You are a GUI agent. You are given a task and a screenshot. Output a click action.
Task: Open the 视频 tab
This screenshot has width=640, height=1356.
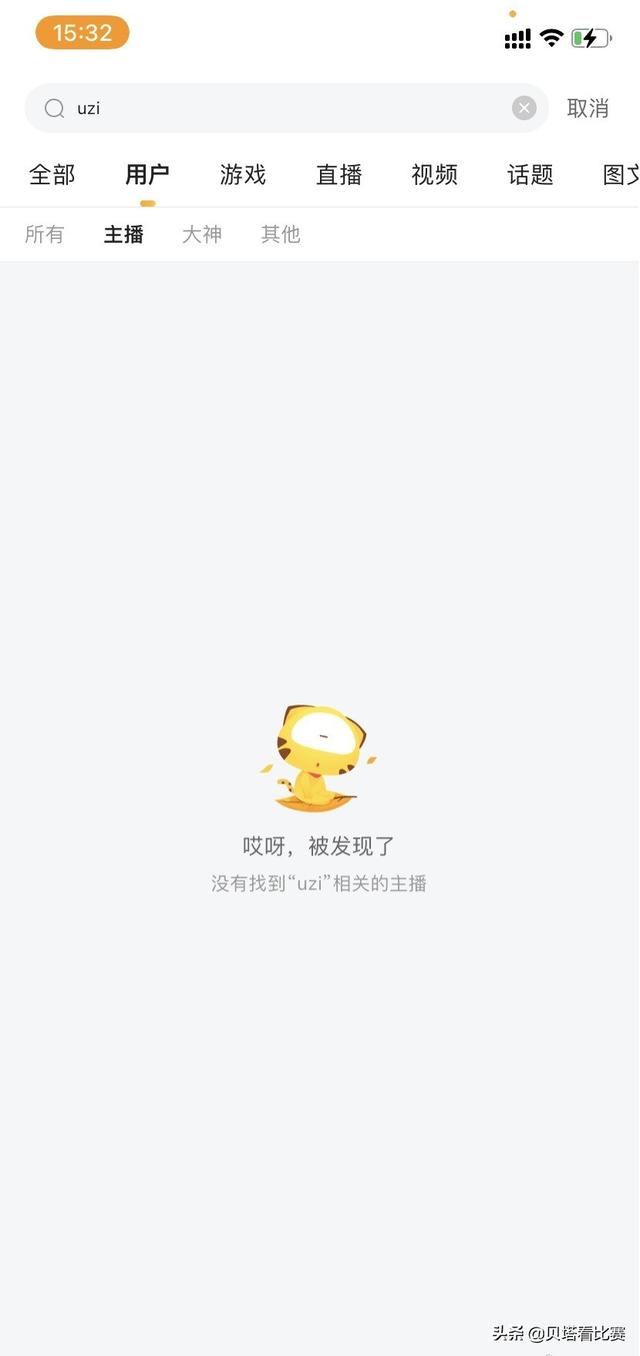435,175
